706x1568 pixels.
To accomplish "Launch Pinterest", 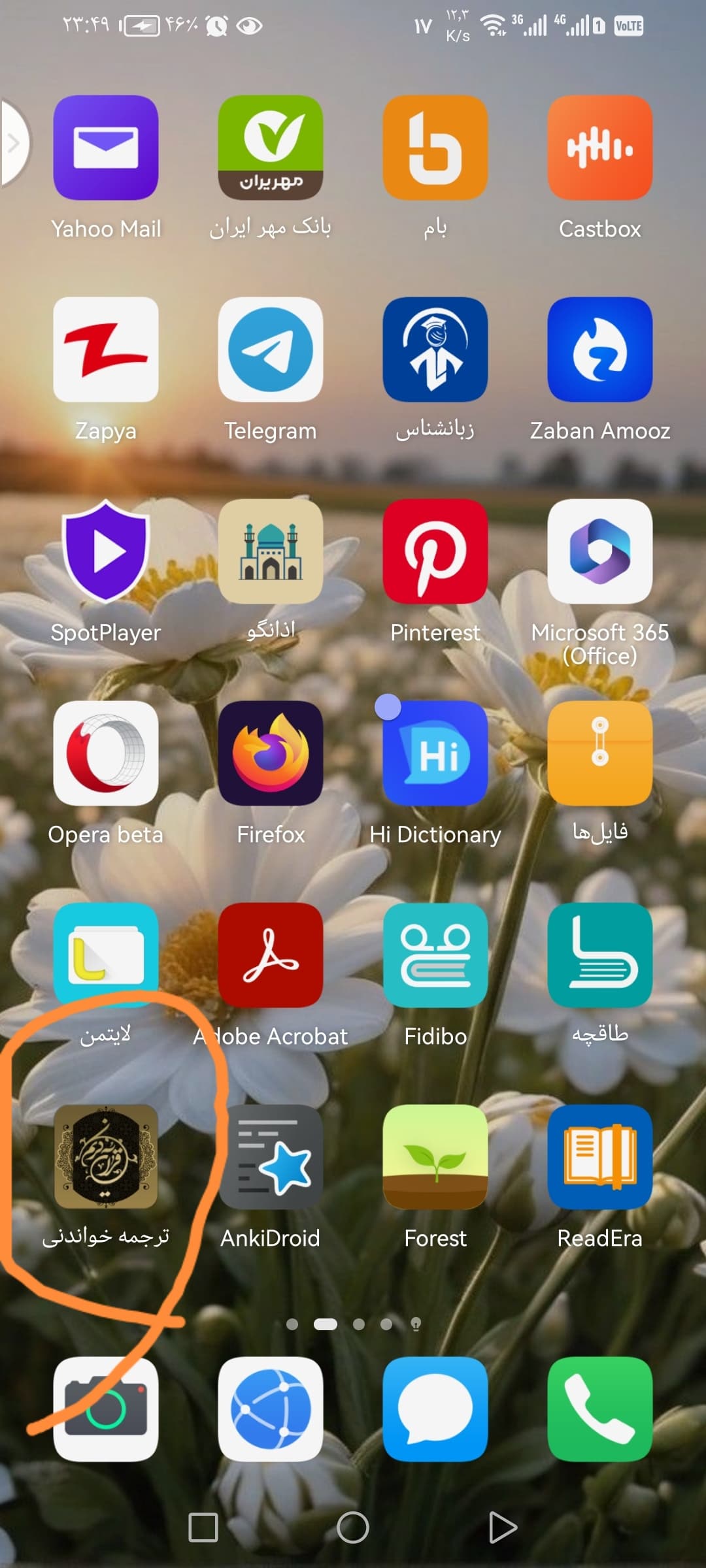I will (x=435, y=551).
